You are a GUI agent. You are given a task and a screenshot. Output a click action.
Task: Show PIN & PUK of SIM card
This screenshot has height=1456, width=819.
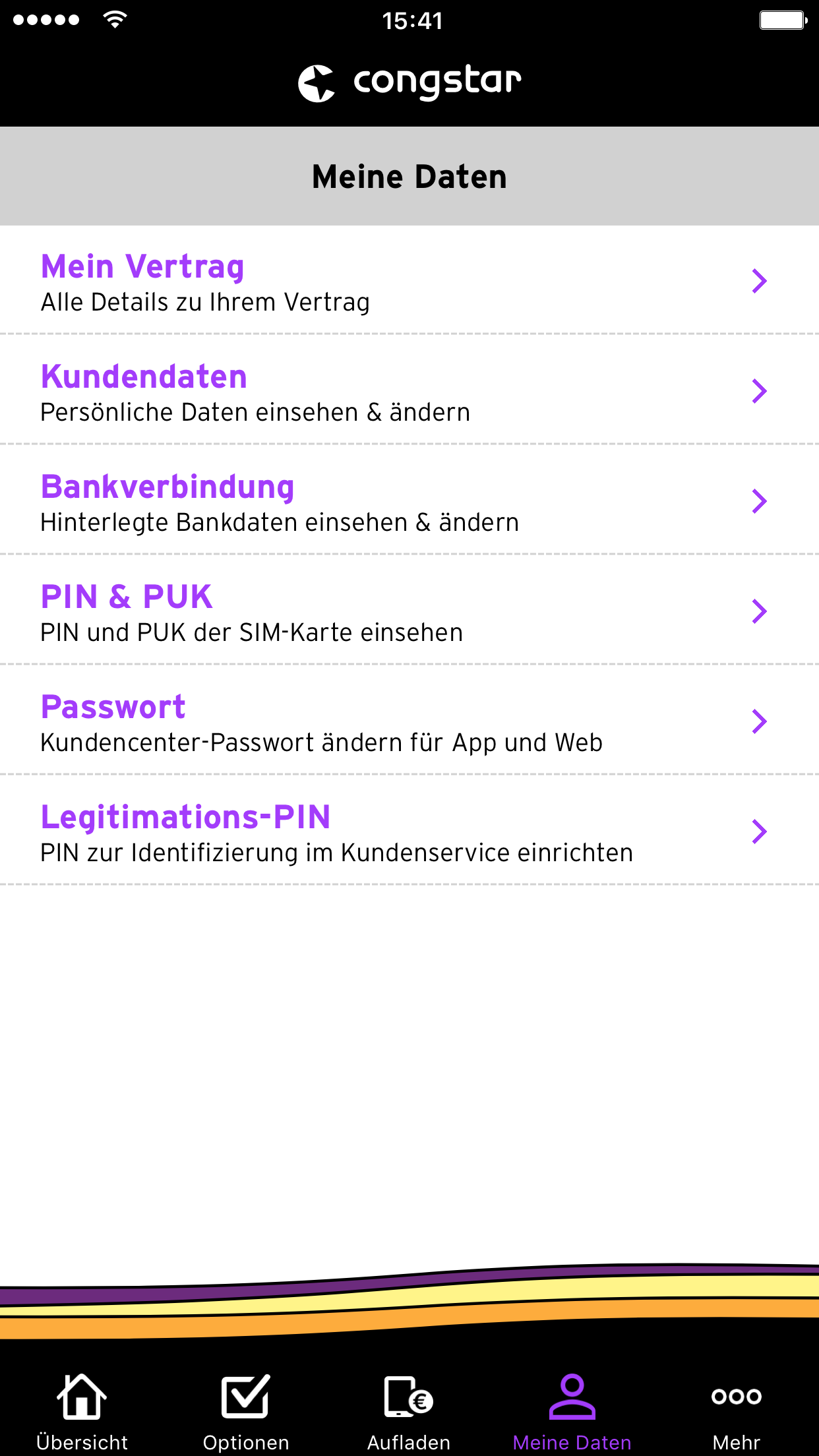[x=409, y=612]
